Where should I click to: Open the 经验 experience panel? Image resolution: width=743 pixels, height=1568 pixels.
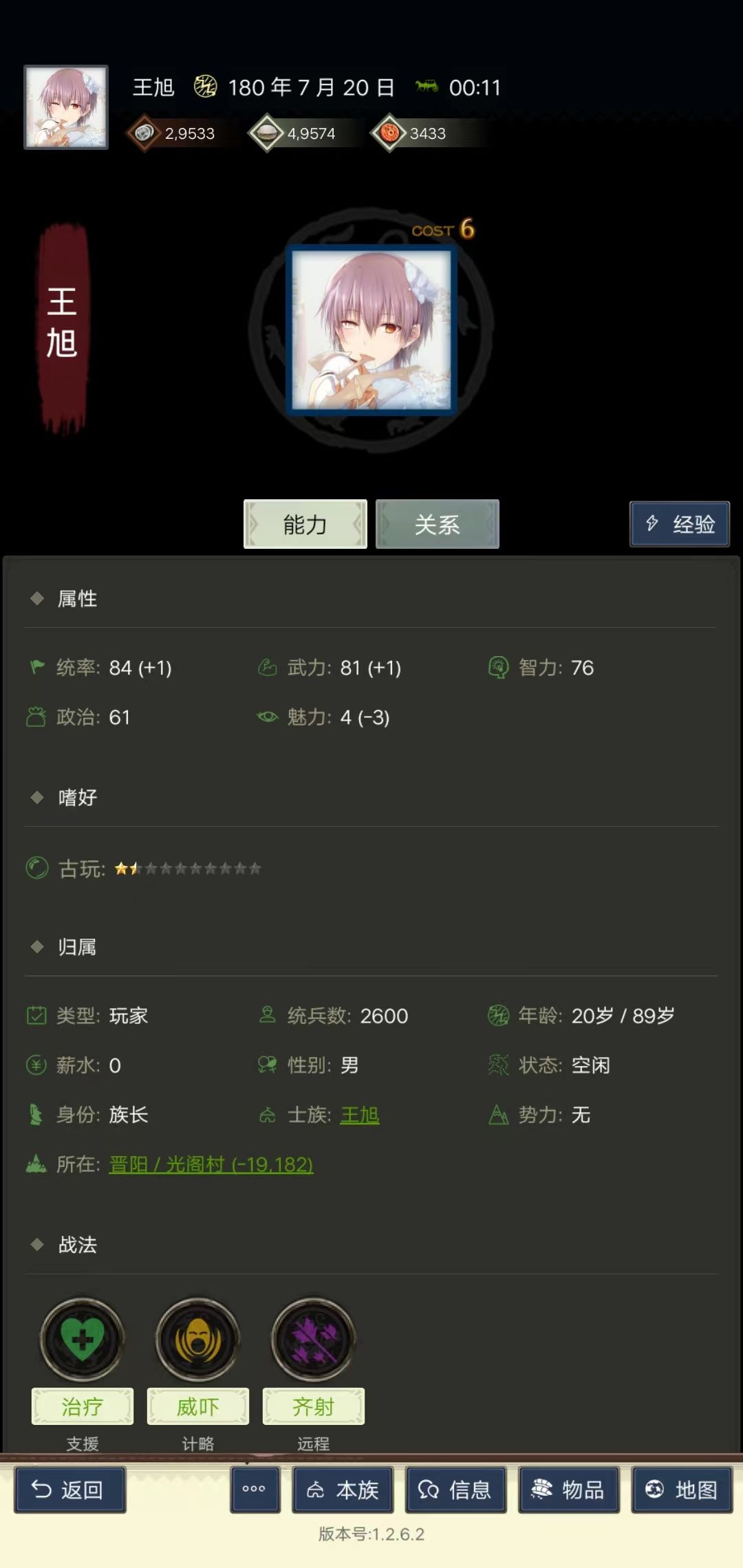[680, 523]
